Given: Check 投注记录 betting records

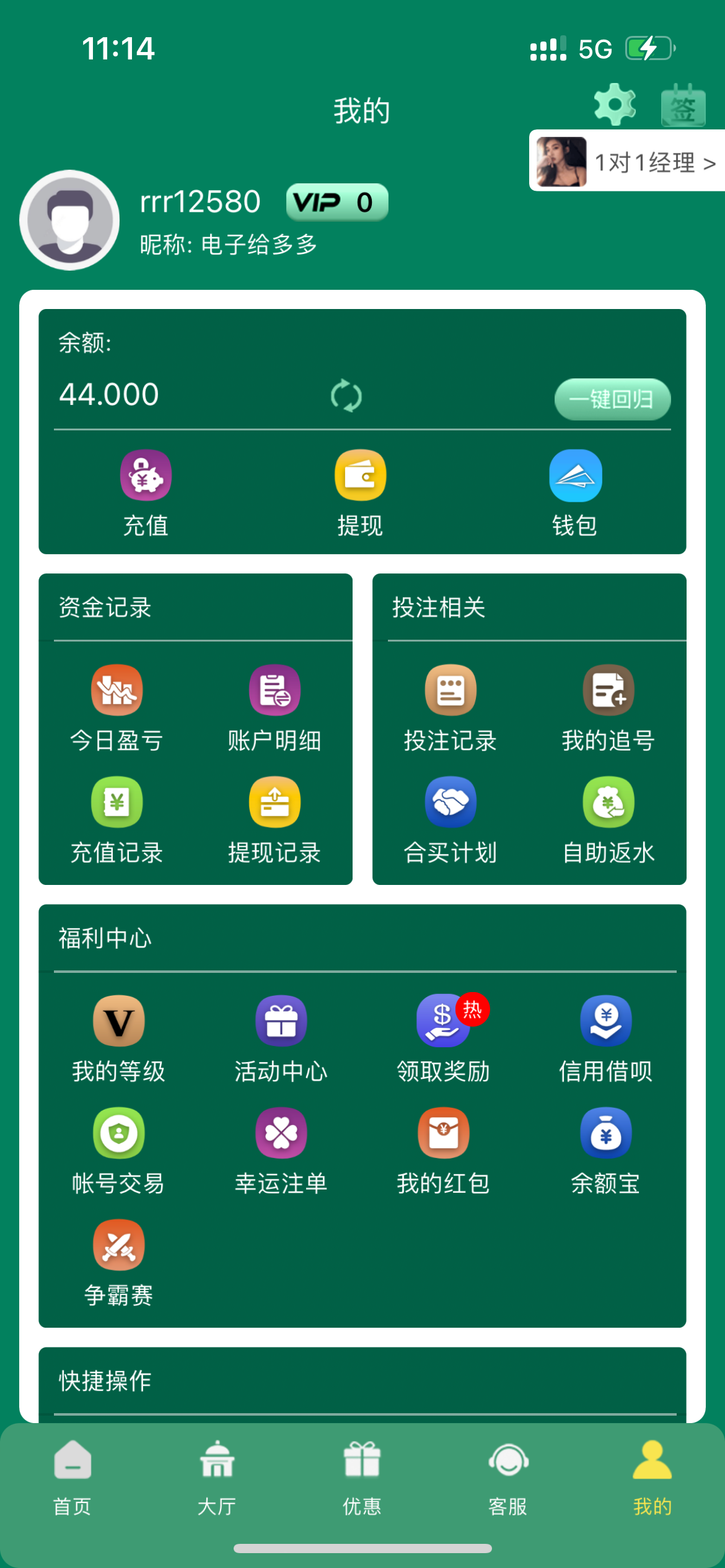Looking at the screenshot, I should pos(450,707).
